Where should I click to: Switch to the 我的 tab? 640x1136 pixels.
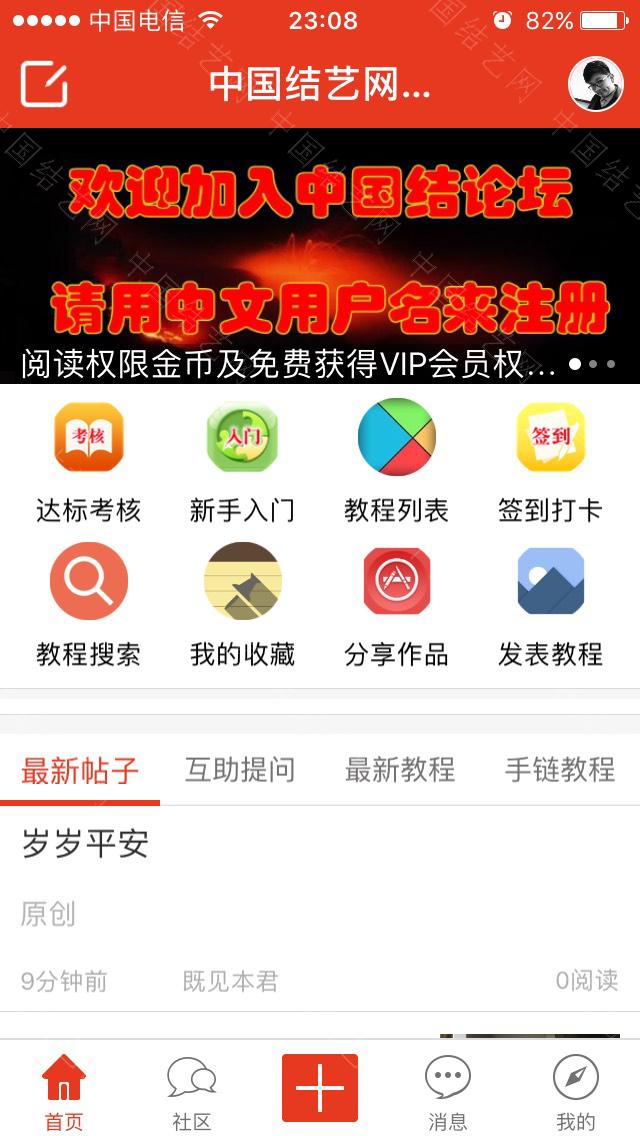(576, 1092)
